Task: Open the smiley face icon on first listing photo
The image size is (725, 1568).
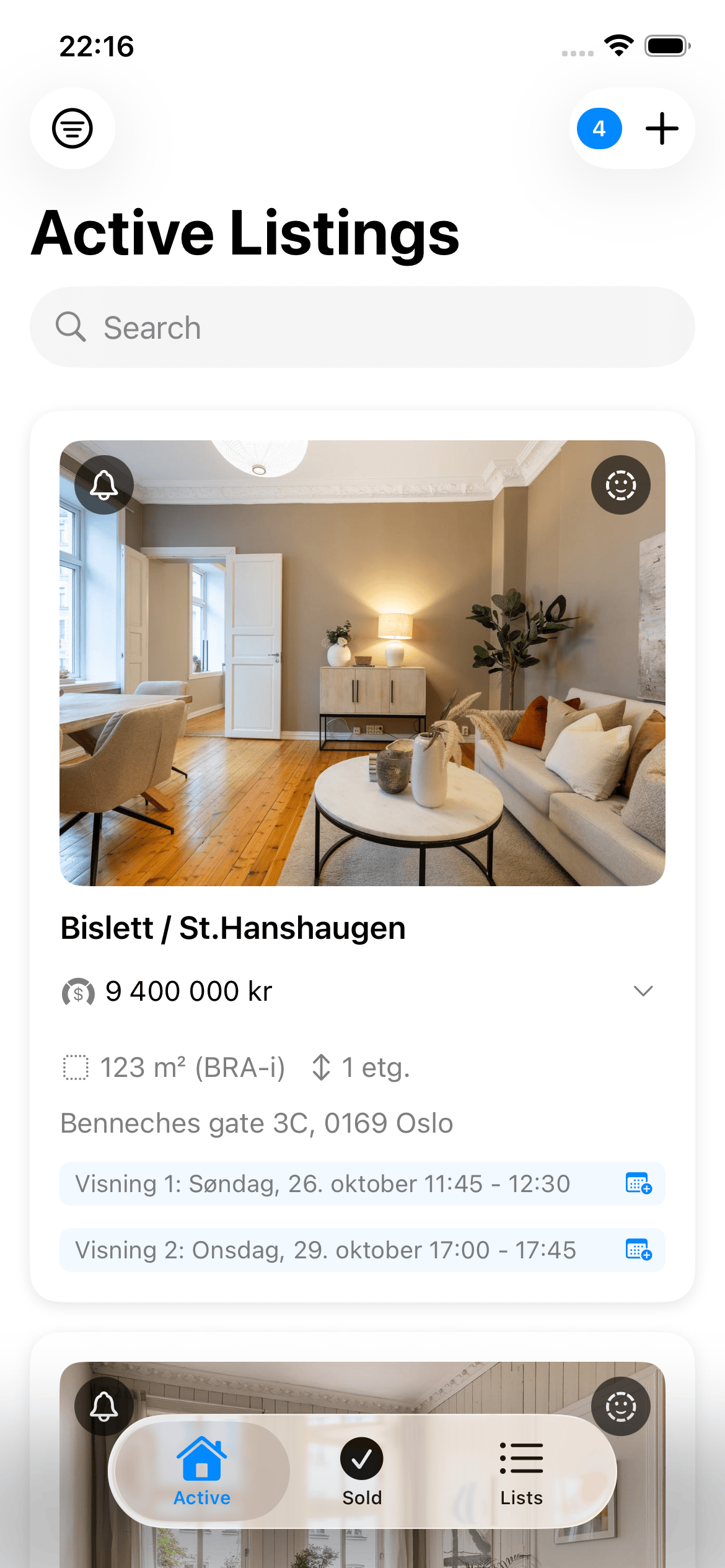Action: click(620, 485)
